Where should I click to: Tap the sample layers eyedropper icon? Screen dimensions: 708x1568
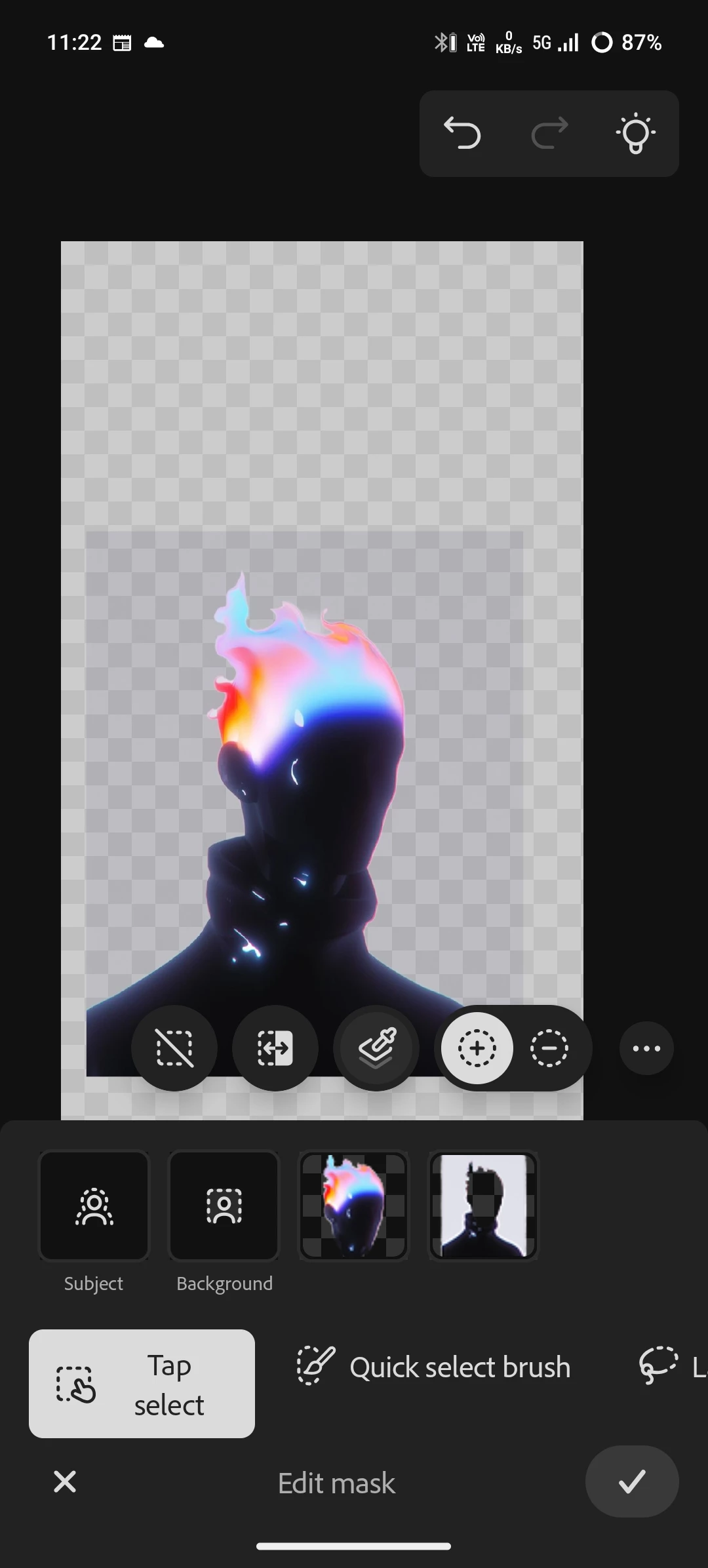376,1048
